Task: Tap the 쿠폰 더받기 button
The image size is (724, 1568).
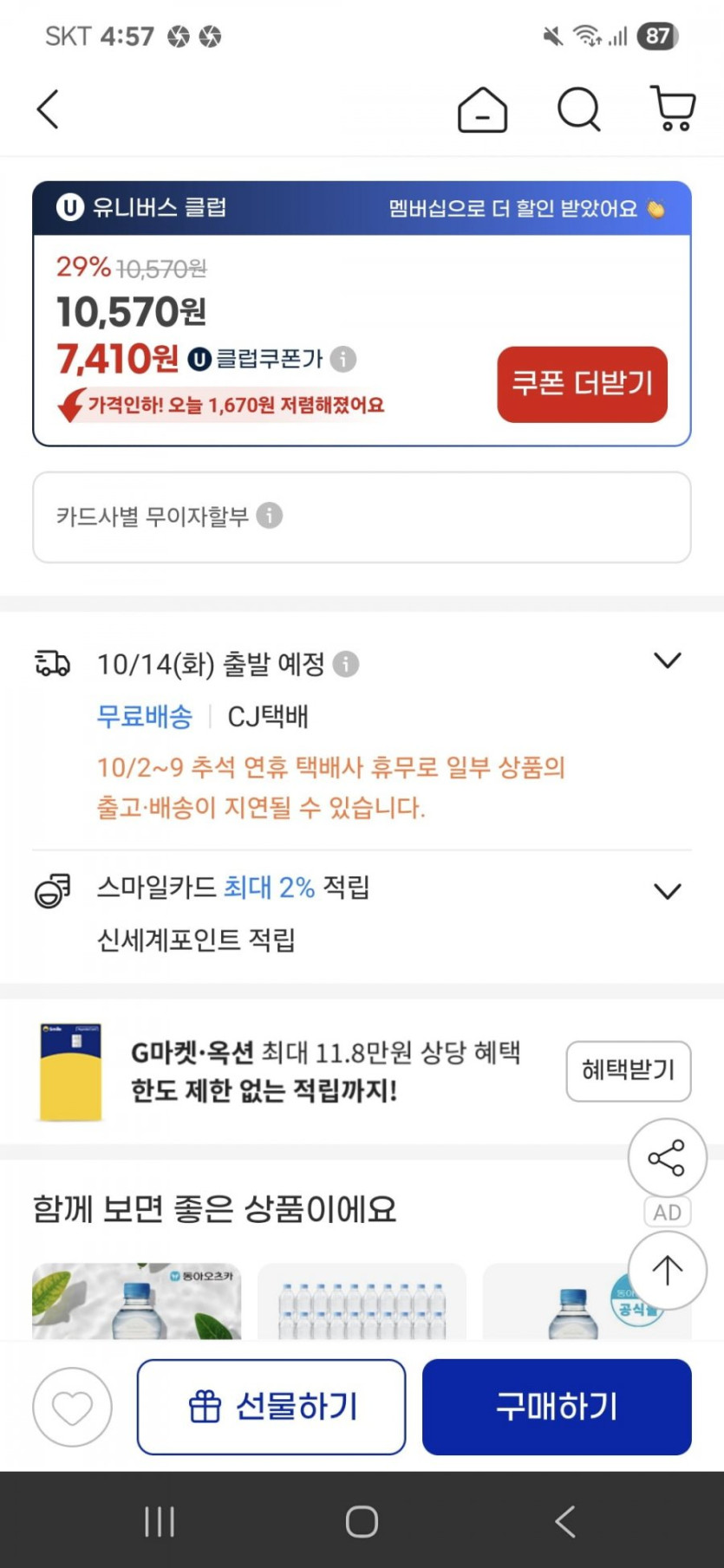Action: pos(582,384)
